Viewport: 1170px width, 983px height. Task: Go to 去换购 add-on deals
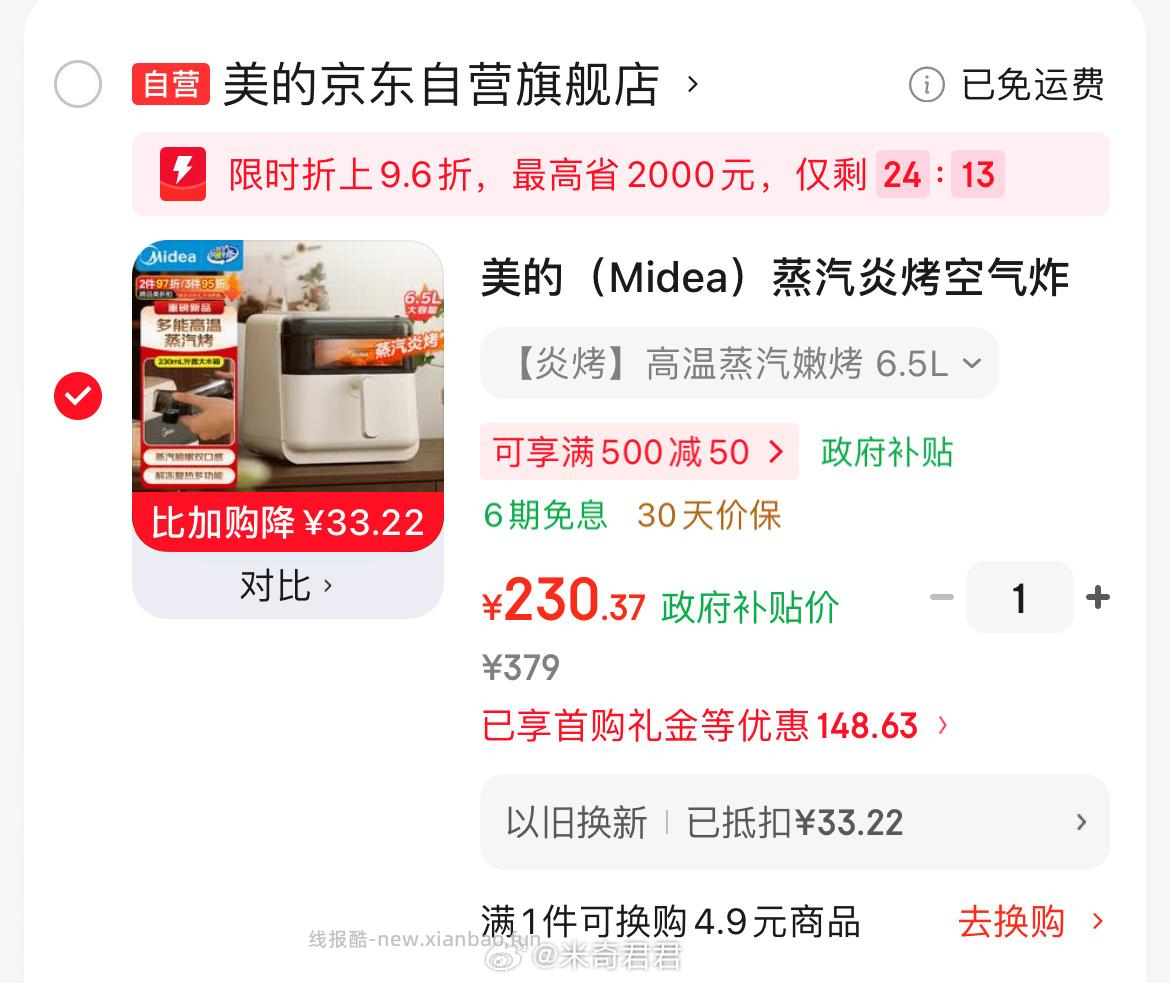point(1030,921)
